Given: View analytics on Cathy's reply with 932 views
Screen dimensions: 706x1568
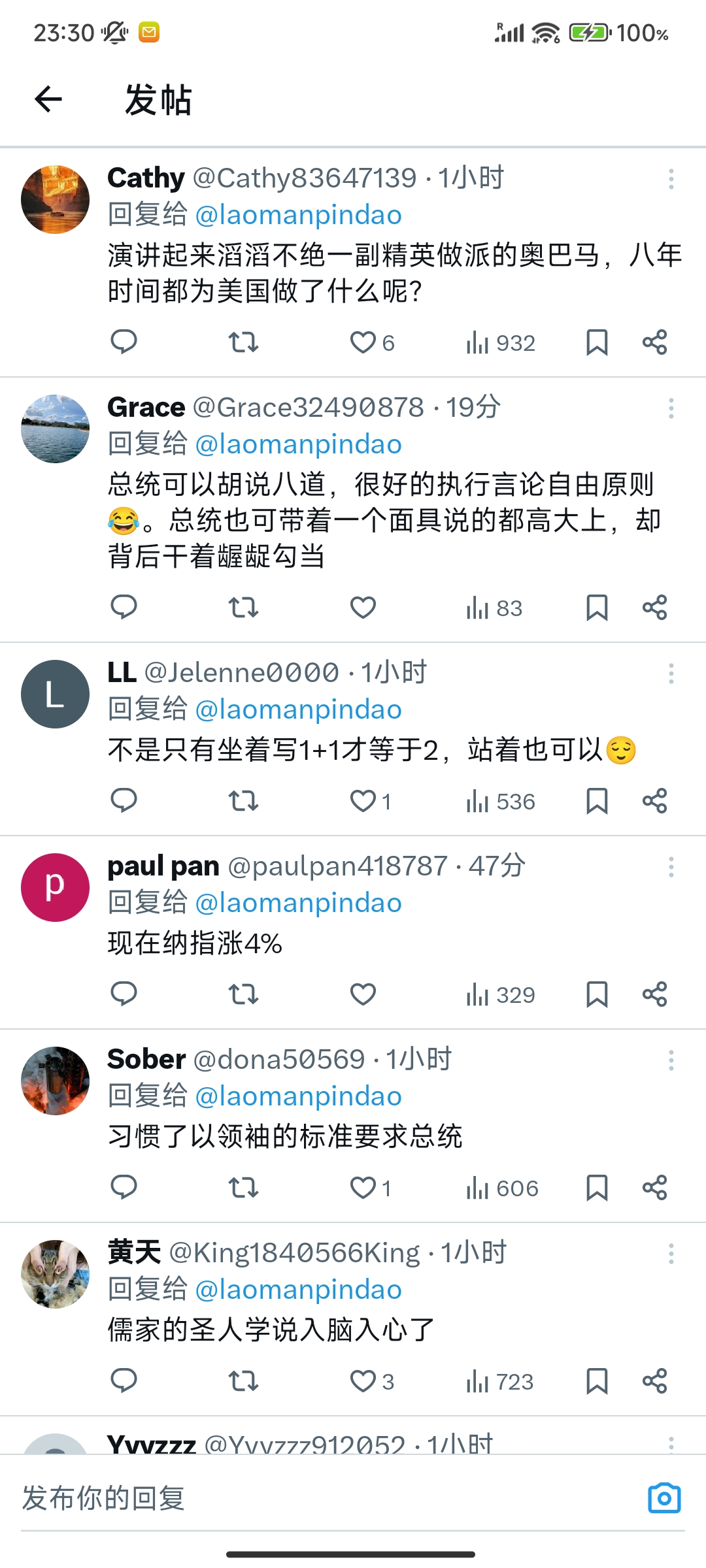Looking at the screenshot, I should pyautogui.click(x=501, y=342).
